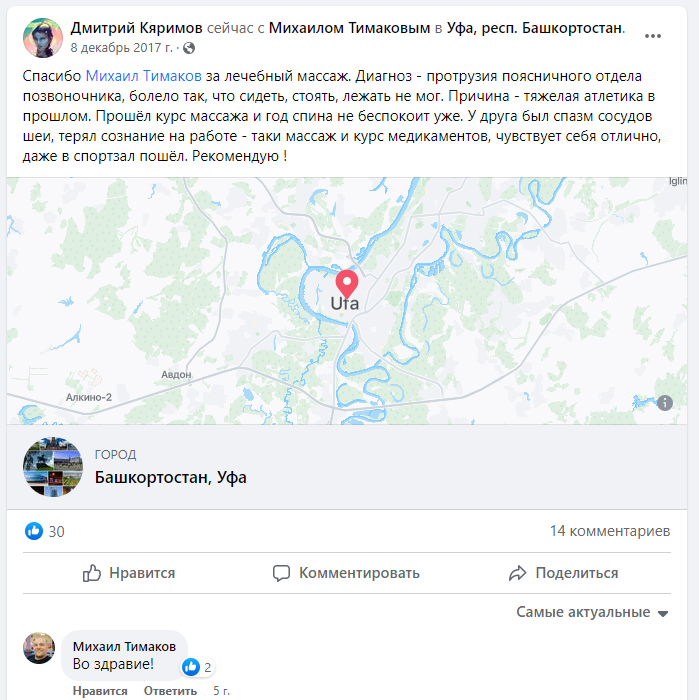Tap Комментировать to write a comment
Image resolution: width=699 pixels, height=700 pixels.
click(x=346, y=573)
